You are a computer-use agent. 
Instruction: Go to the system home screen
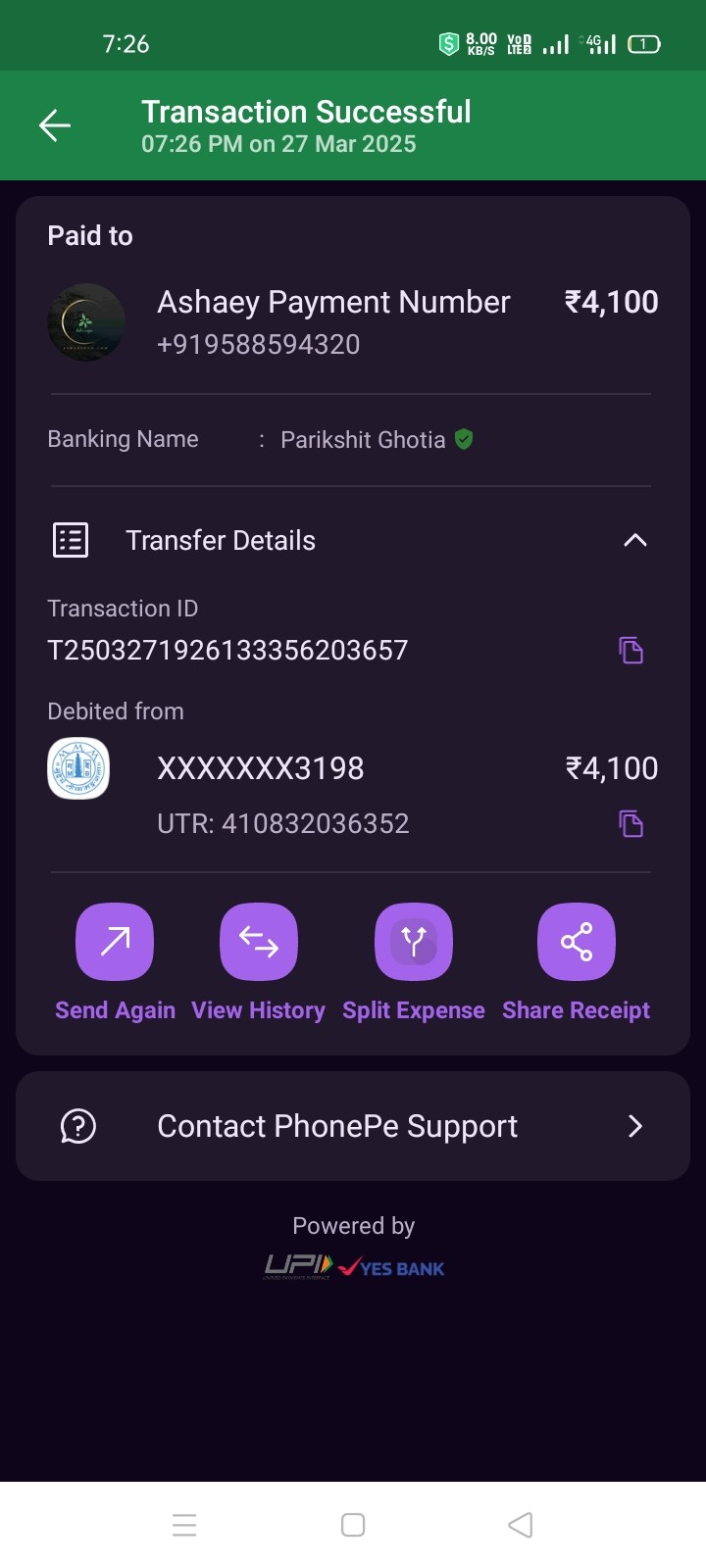tap(353, 1525)
